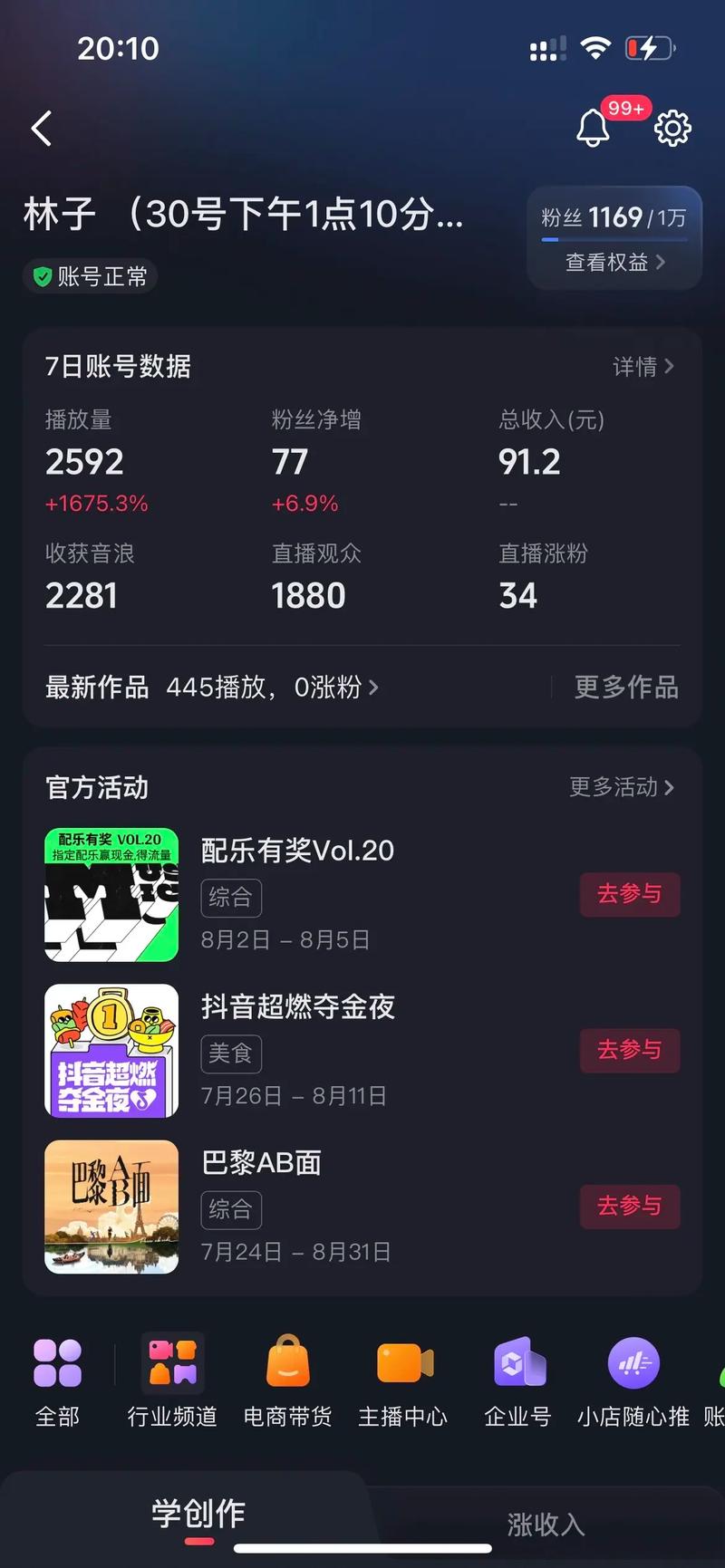Open the settings gear
The image size is (725, 1568).
click(672, 128)
